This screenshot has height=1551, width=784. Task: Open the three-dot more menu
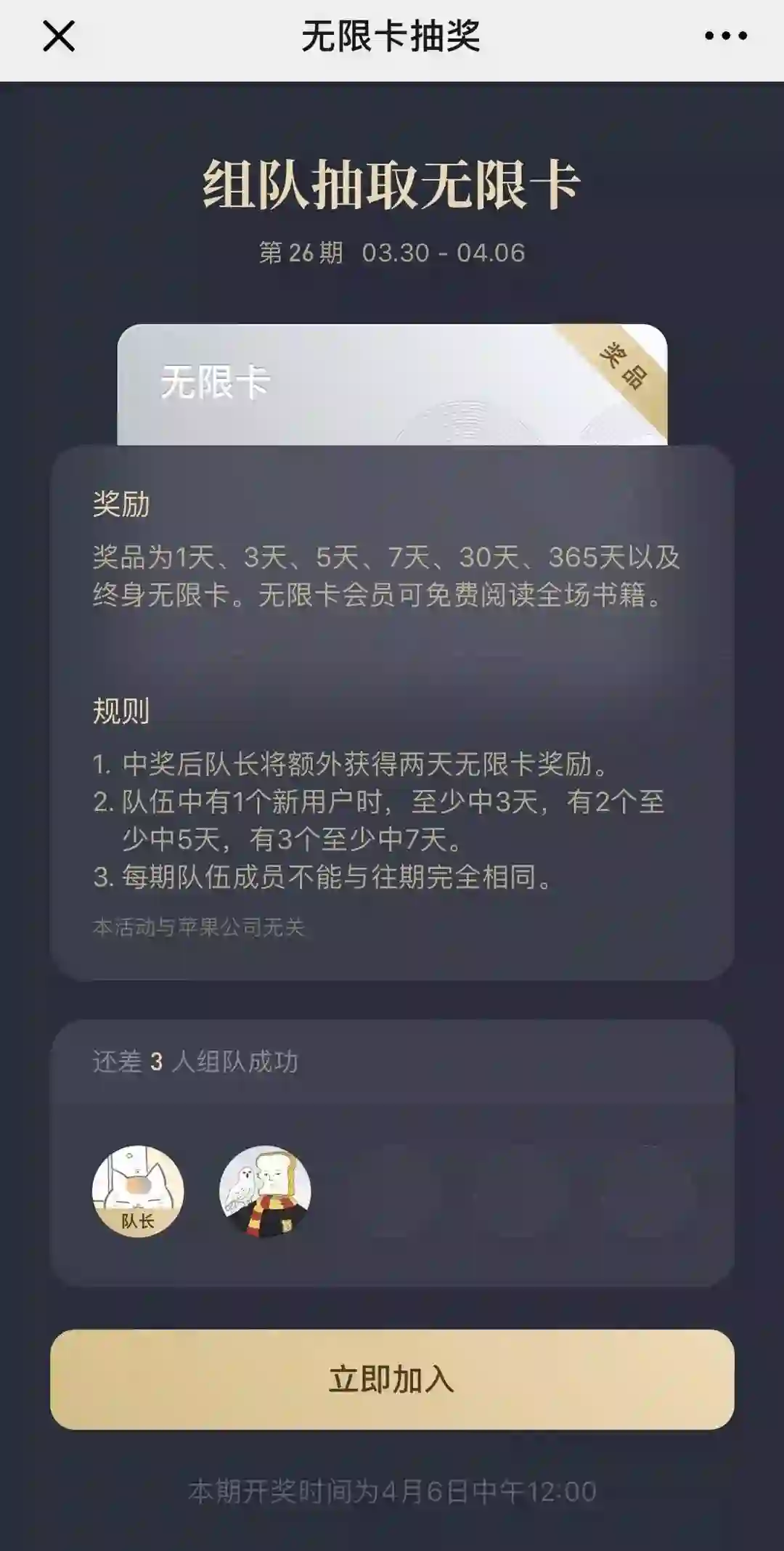click(x=726, y=36)
